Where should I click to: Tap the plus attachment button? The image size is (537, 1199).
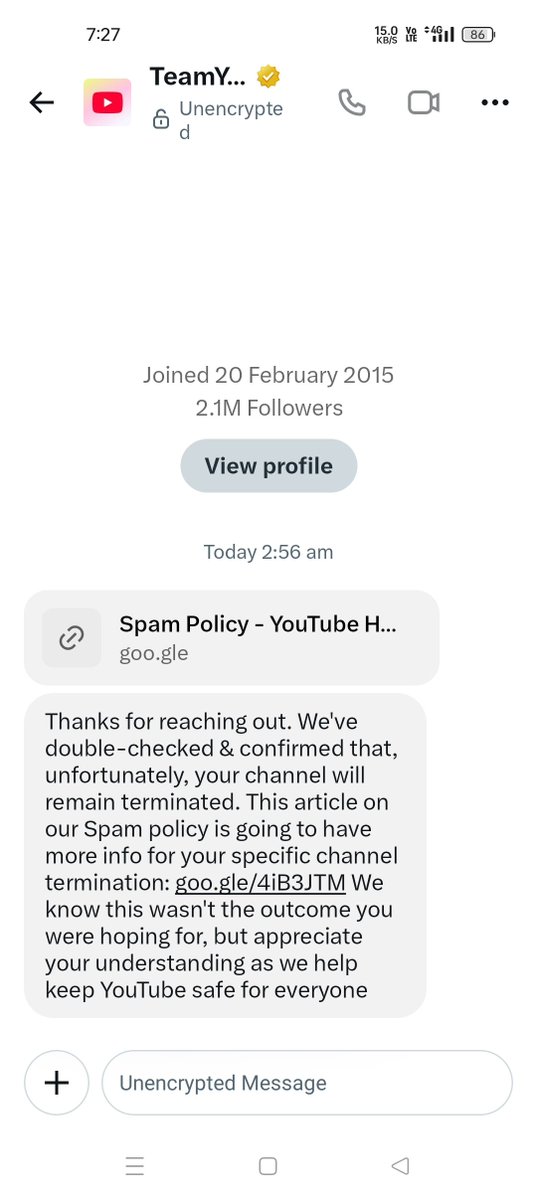[57, 1083]
